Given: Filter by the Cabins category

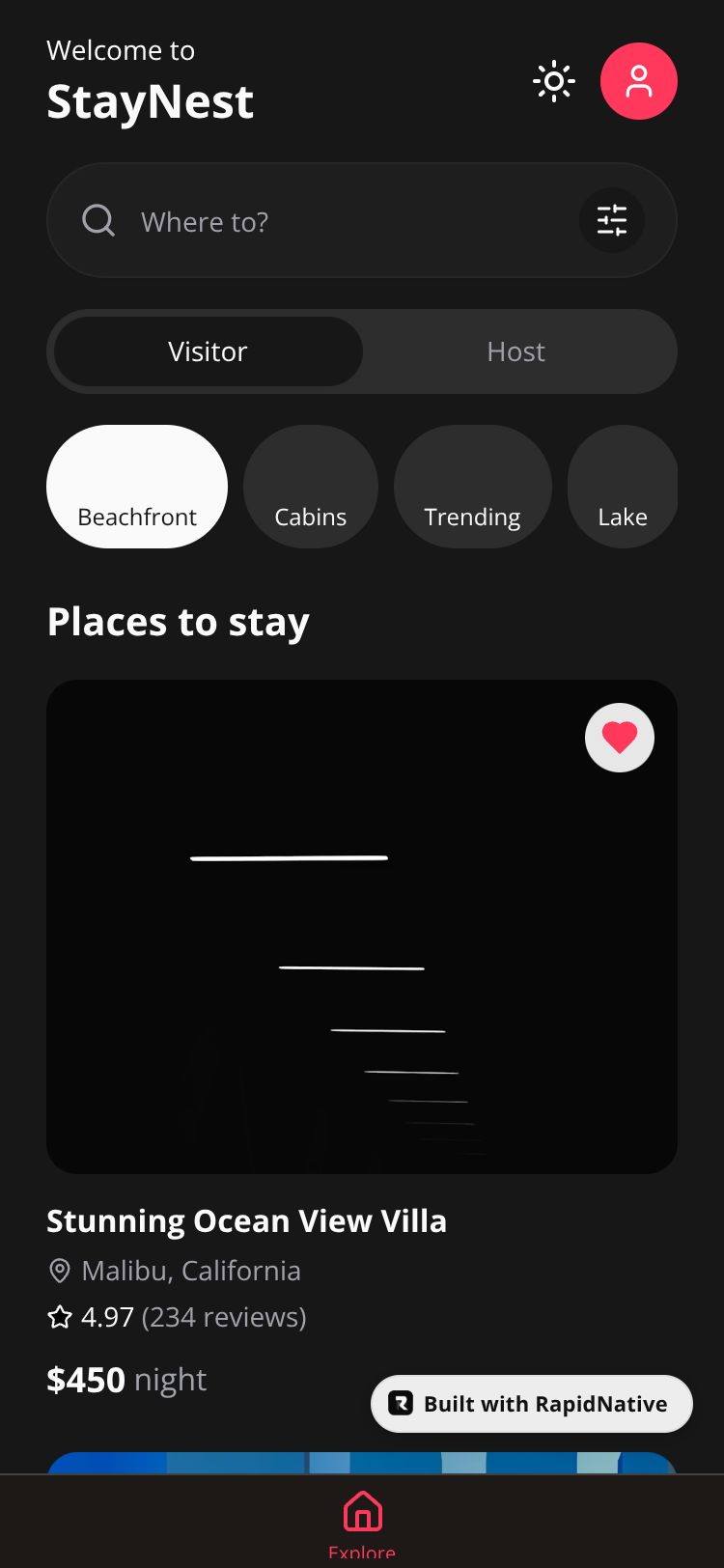Looking at the screenshot, I should tap(311, 488).
